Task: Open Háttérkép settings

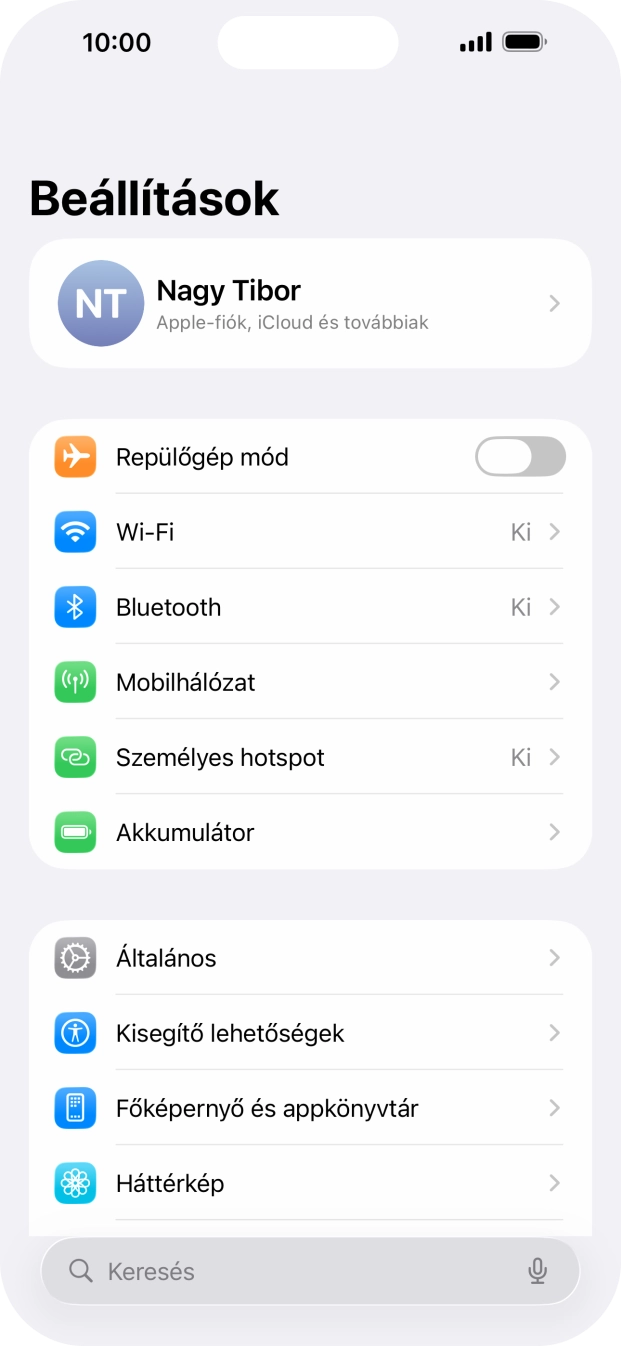Action: point(310,1183)
